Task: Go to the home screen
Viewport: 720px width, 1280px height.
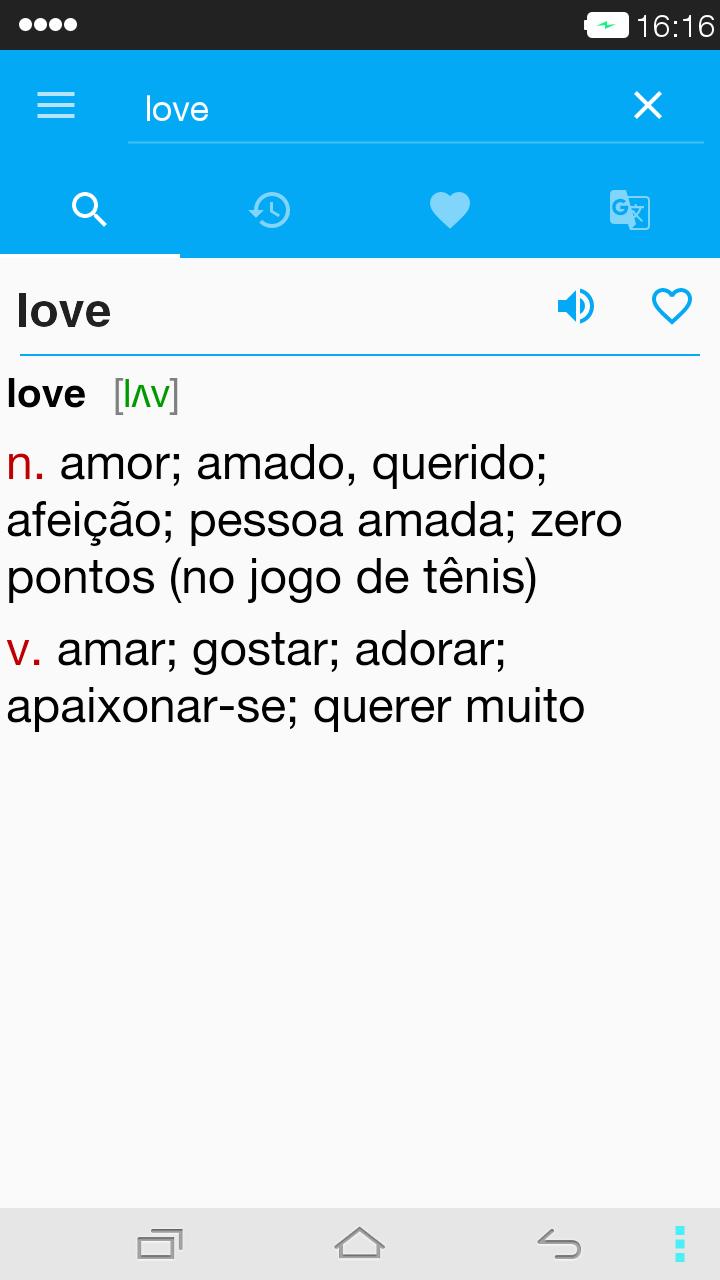Action: coord(360,1243)
